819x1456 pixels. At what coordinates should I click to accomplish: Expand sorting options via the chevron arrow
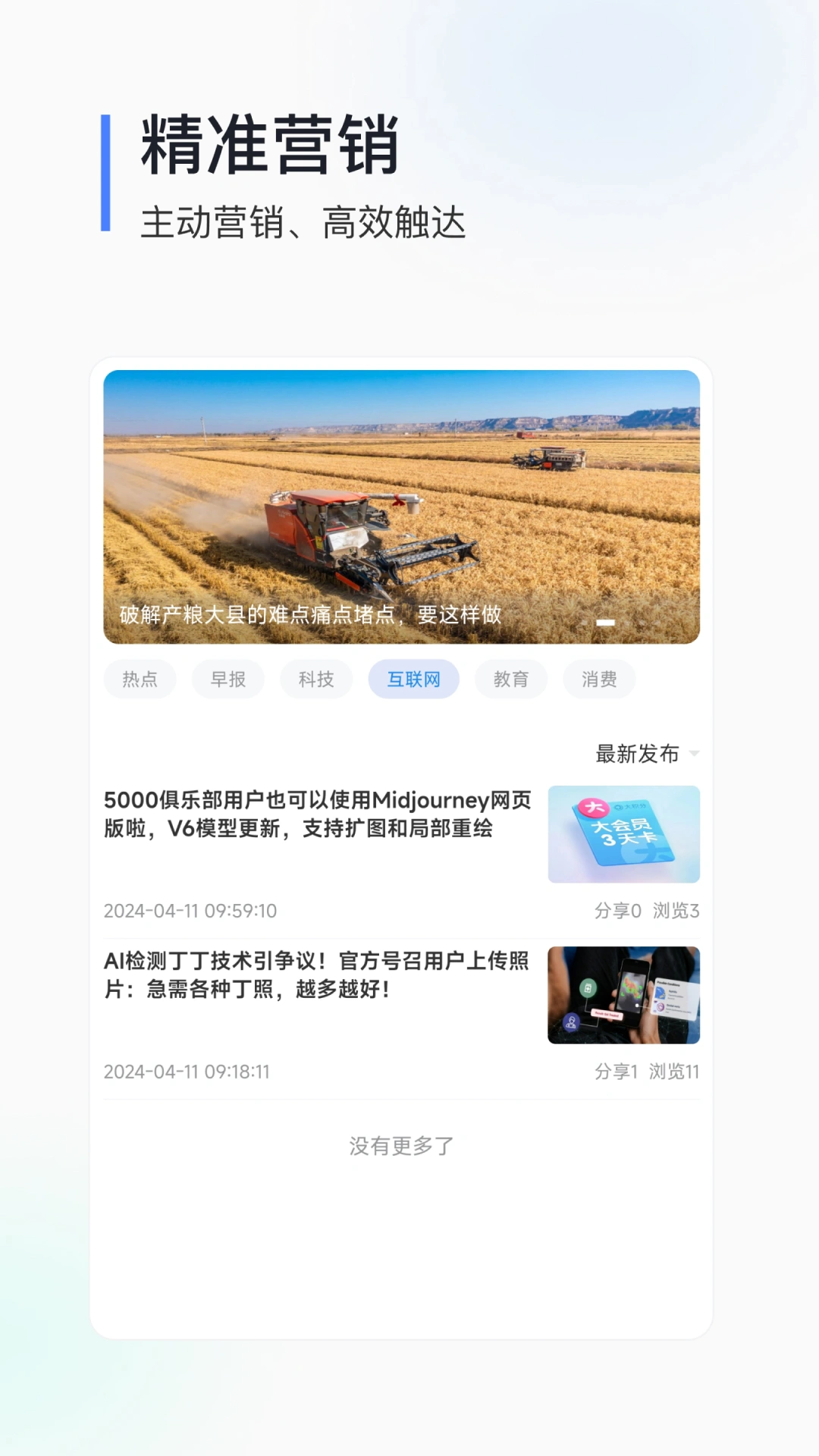[x=695, y=755]
